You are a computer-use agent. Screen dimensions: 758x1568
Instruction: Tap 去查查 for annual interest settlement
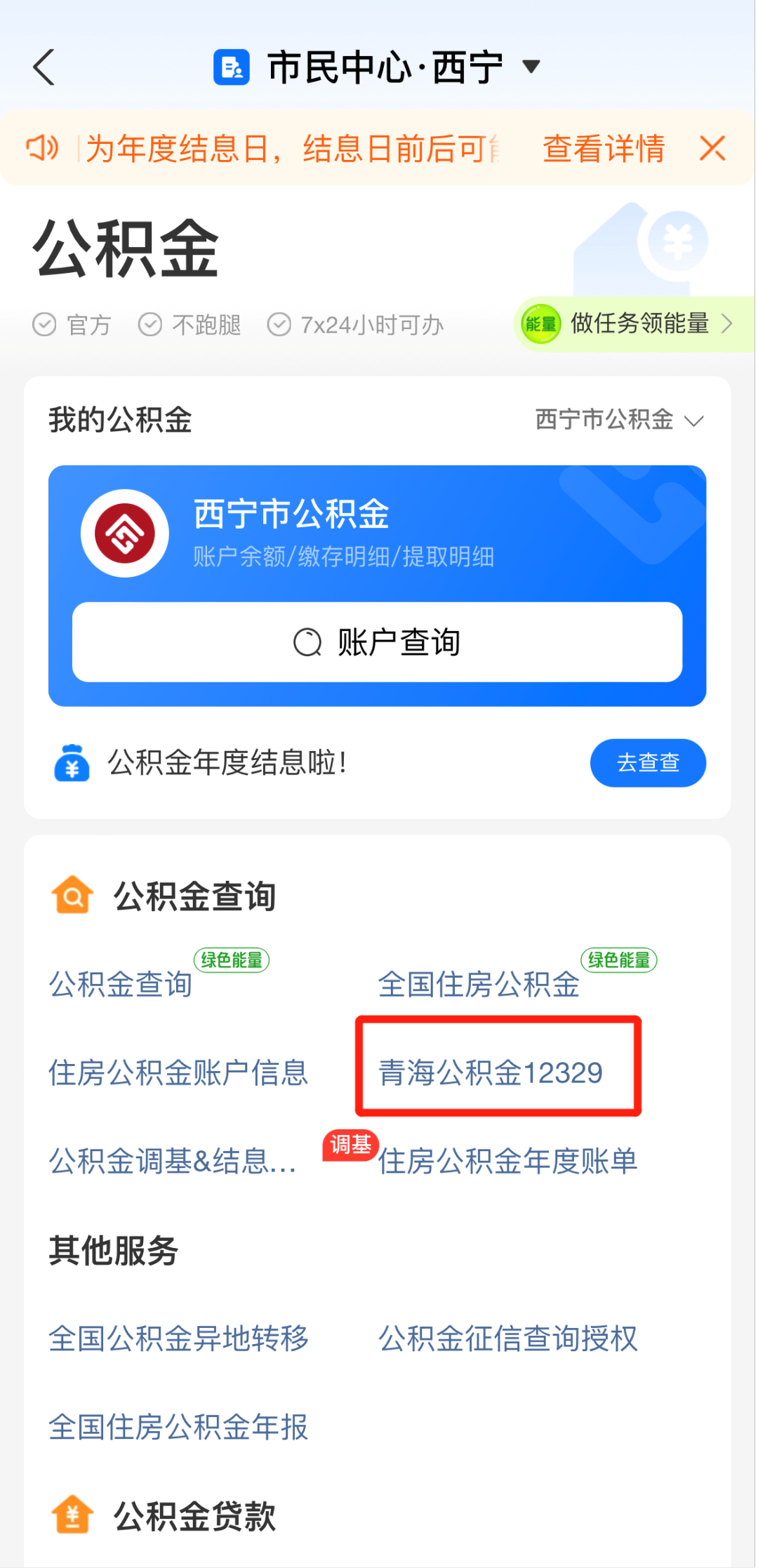(x=647, y=762)
